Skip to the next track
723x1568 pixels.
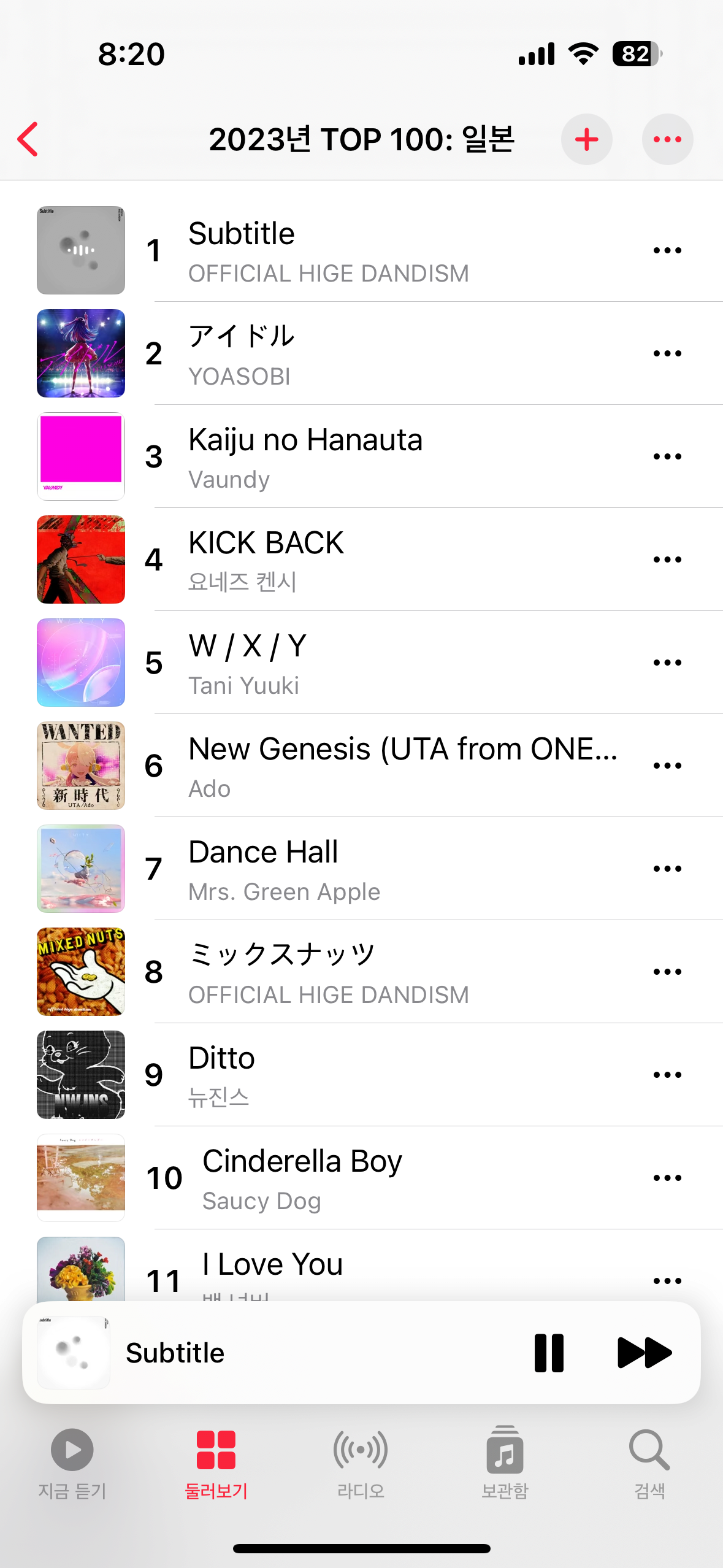tap(644, 1353)
